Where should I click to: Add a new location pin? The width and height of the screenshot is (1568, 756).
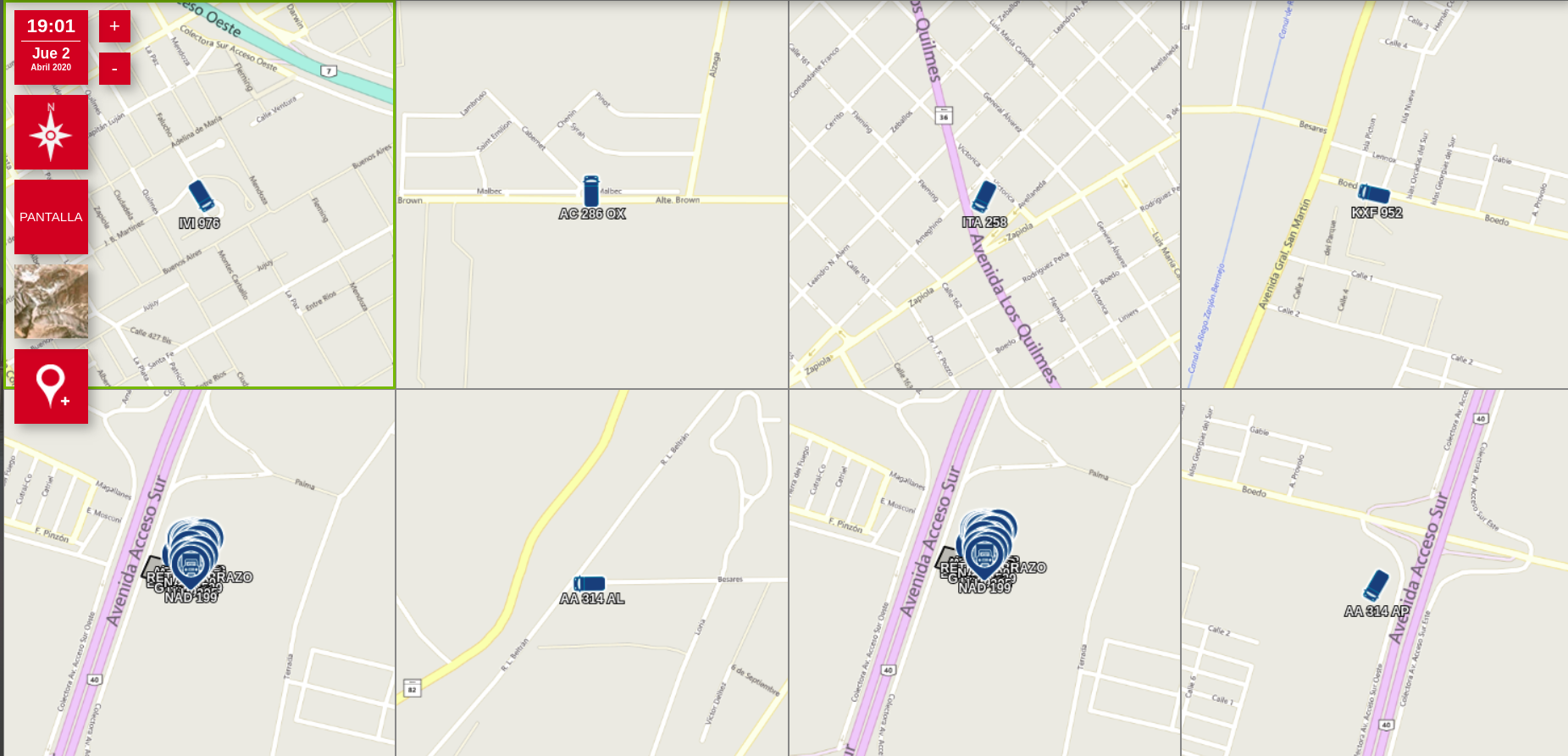51,386
